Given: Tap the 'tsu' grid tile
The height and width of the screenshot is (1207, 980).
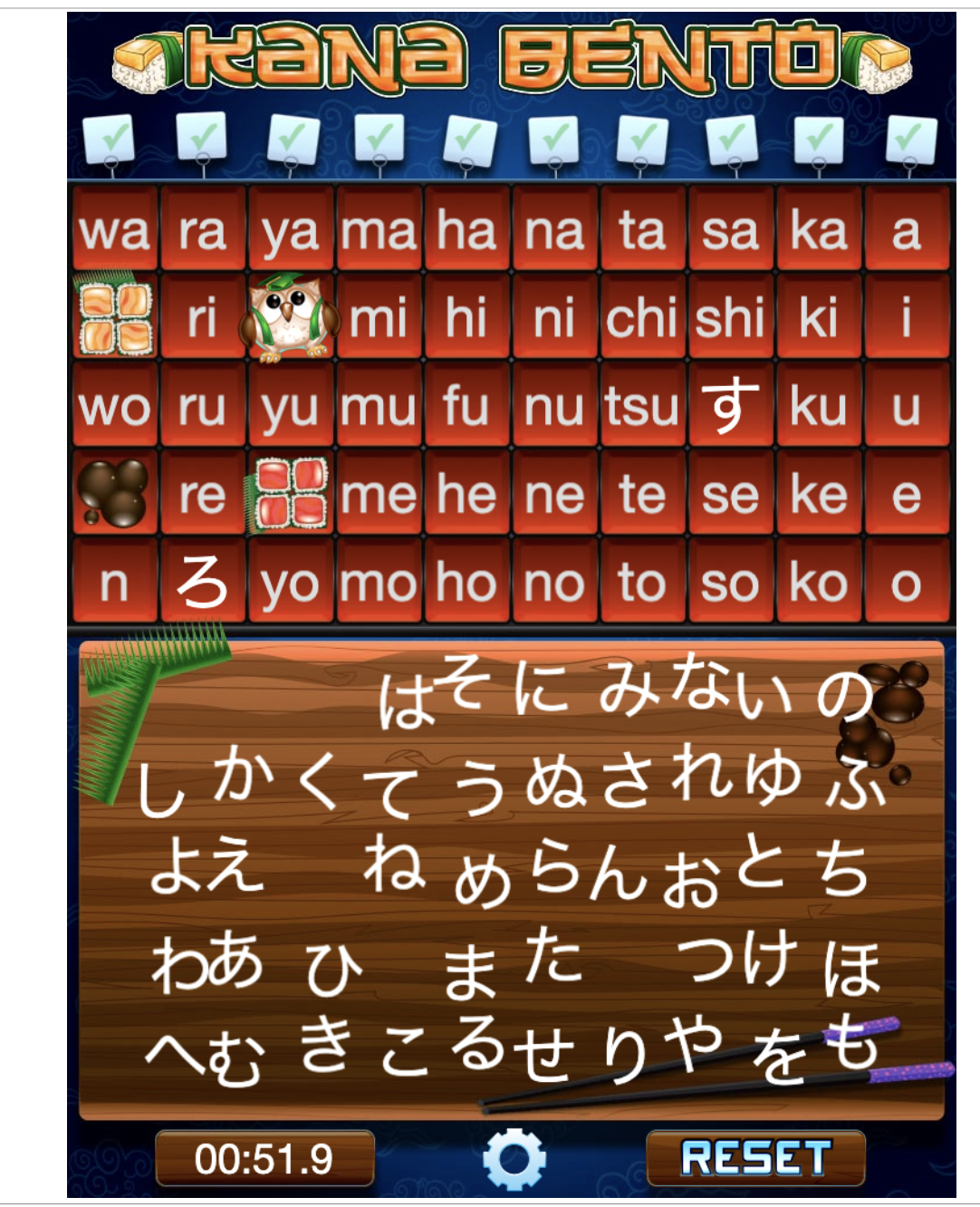Looking at the screenshot, I should 642,406.
